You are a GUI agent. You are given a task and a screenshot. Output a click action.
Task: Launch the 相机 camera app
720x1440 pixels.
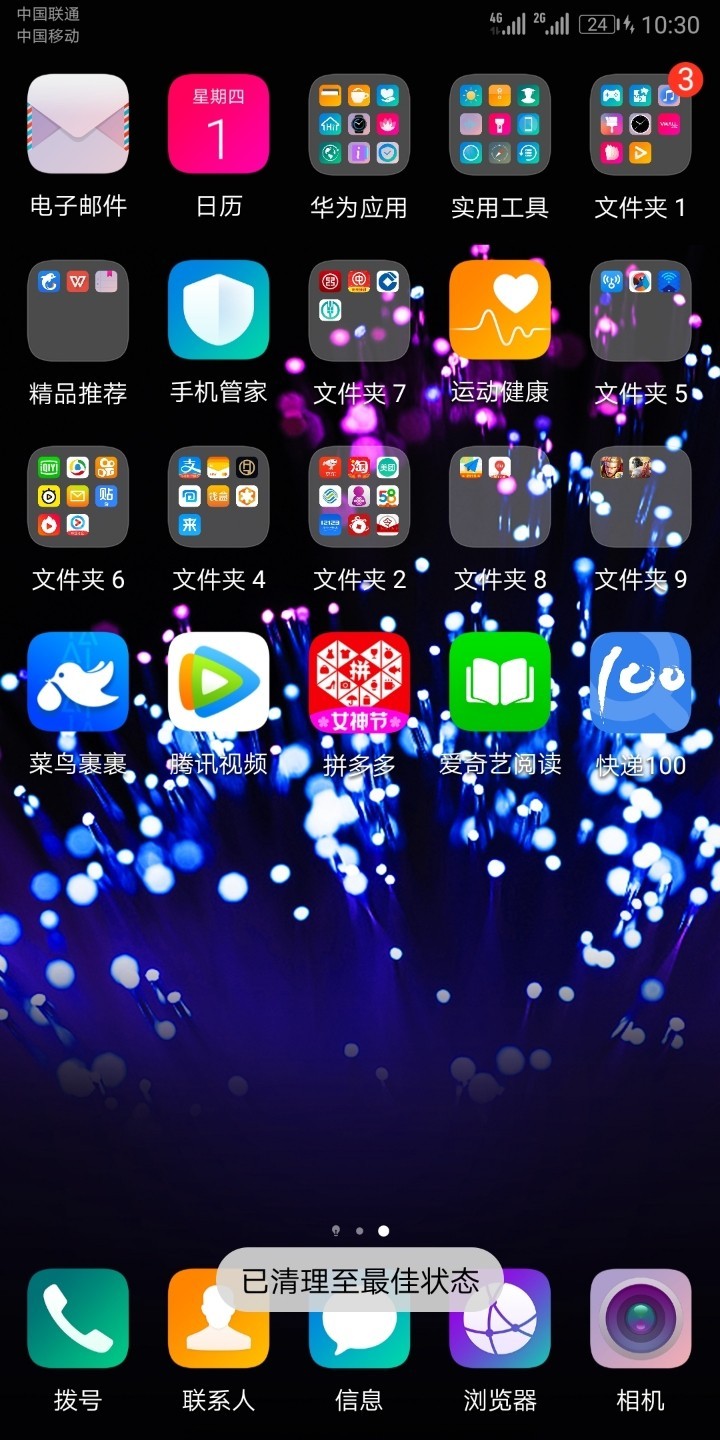pyautogui.click(x=641, y=1320)
